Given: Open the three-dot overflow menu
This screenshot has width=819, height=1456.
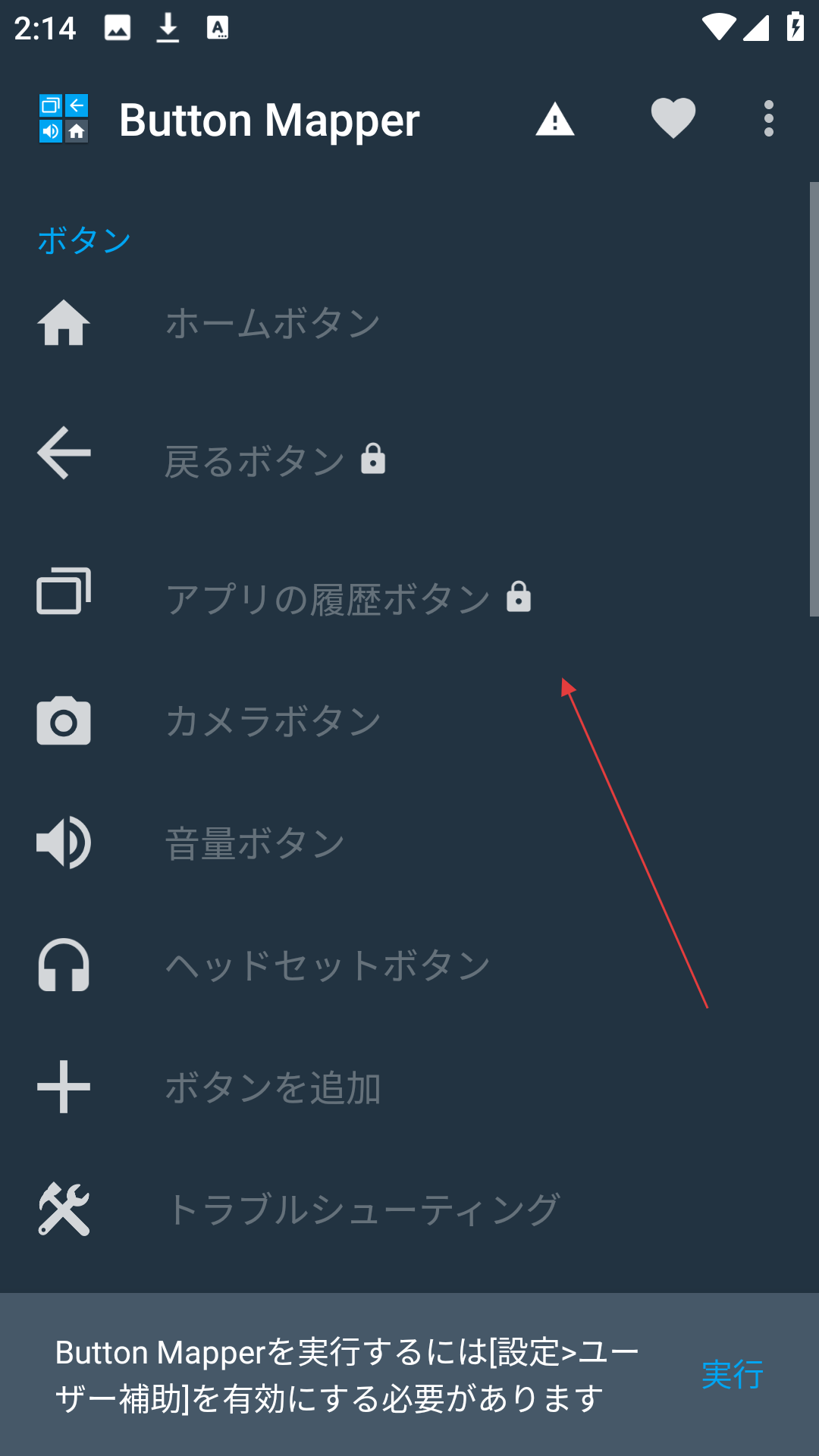Looking at the screenshot, I should pos(769,119).
